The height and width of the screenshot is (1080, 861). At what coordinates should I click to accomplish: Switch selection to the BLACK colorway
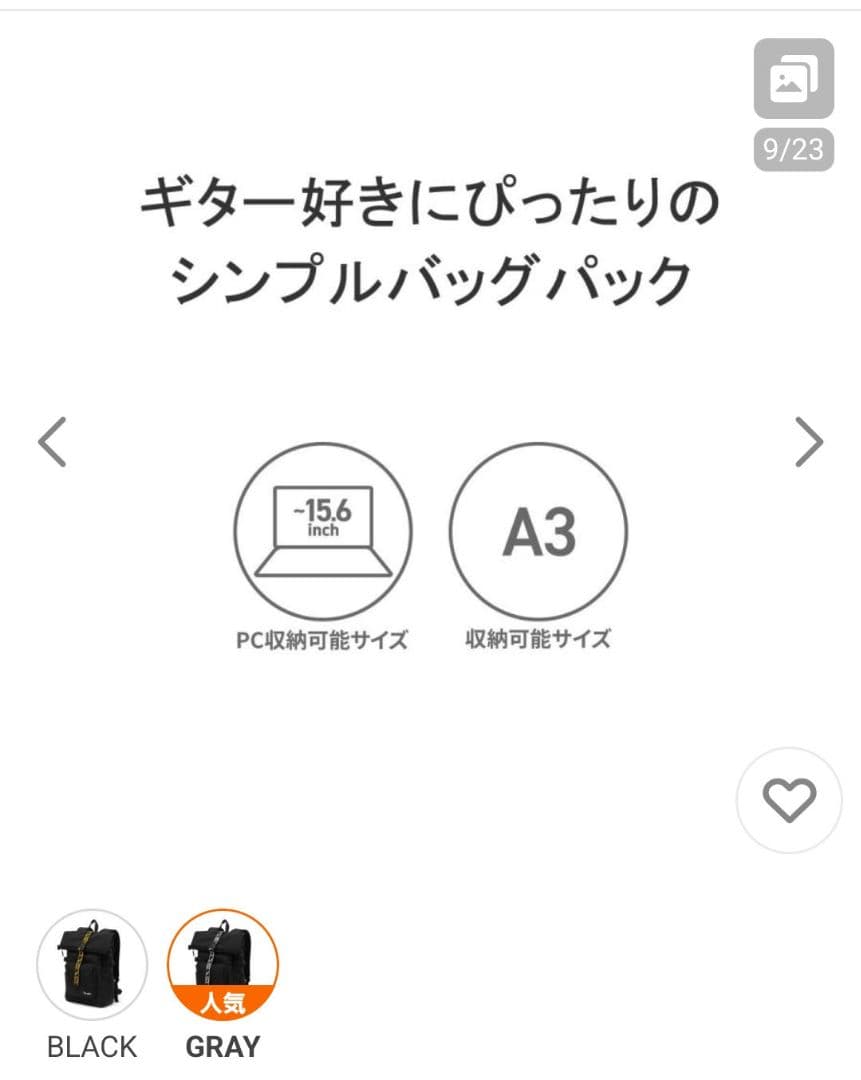coord(91,965)
